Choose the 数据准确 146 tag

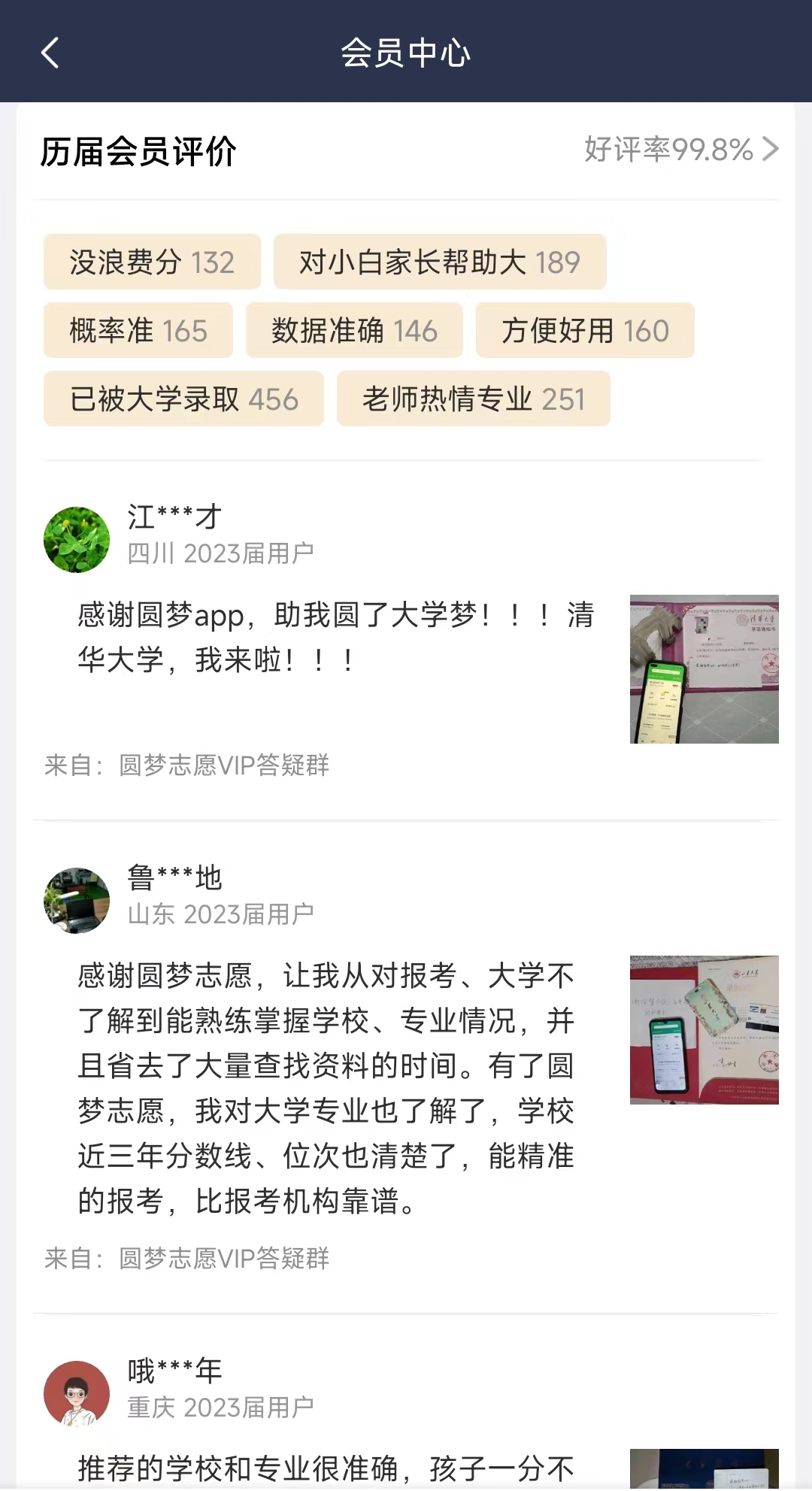(x=354, y=331)
